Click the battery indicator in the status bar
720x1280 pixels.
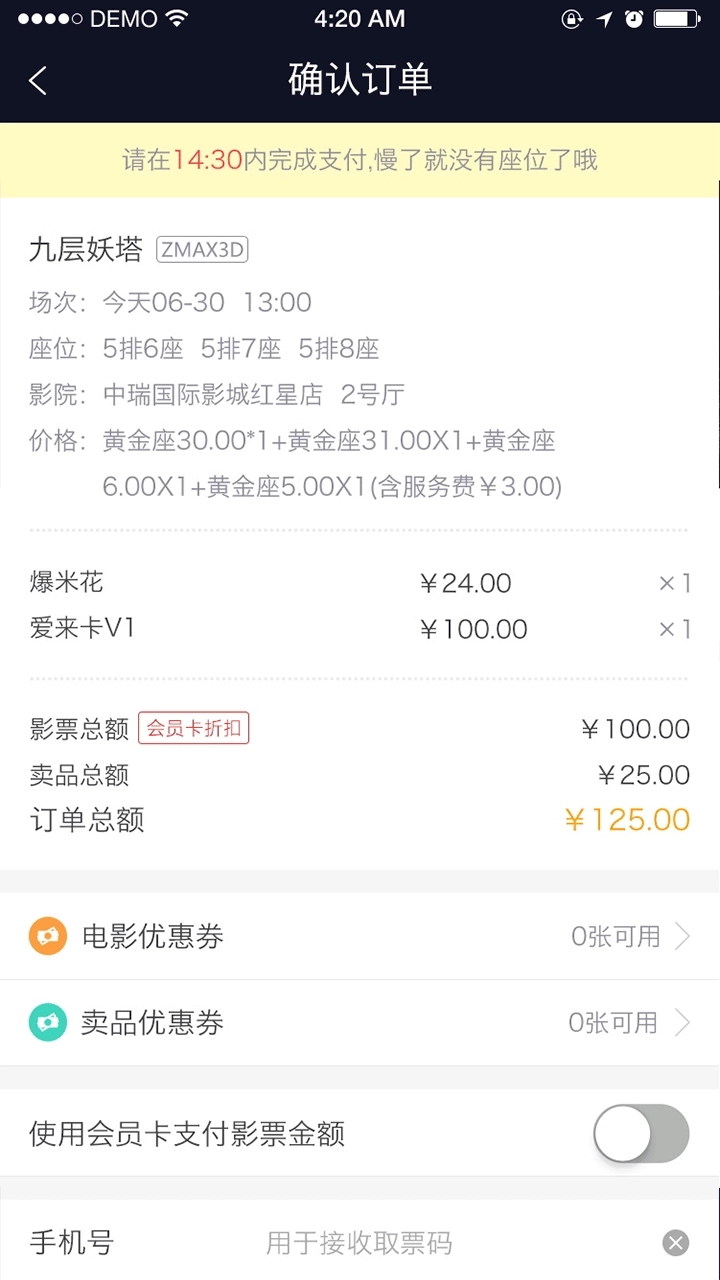click(x=676, y=18)
